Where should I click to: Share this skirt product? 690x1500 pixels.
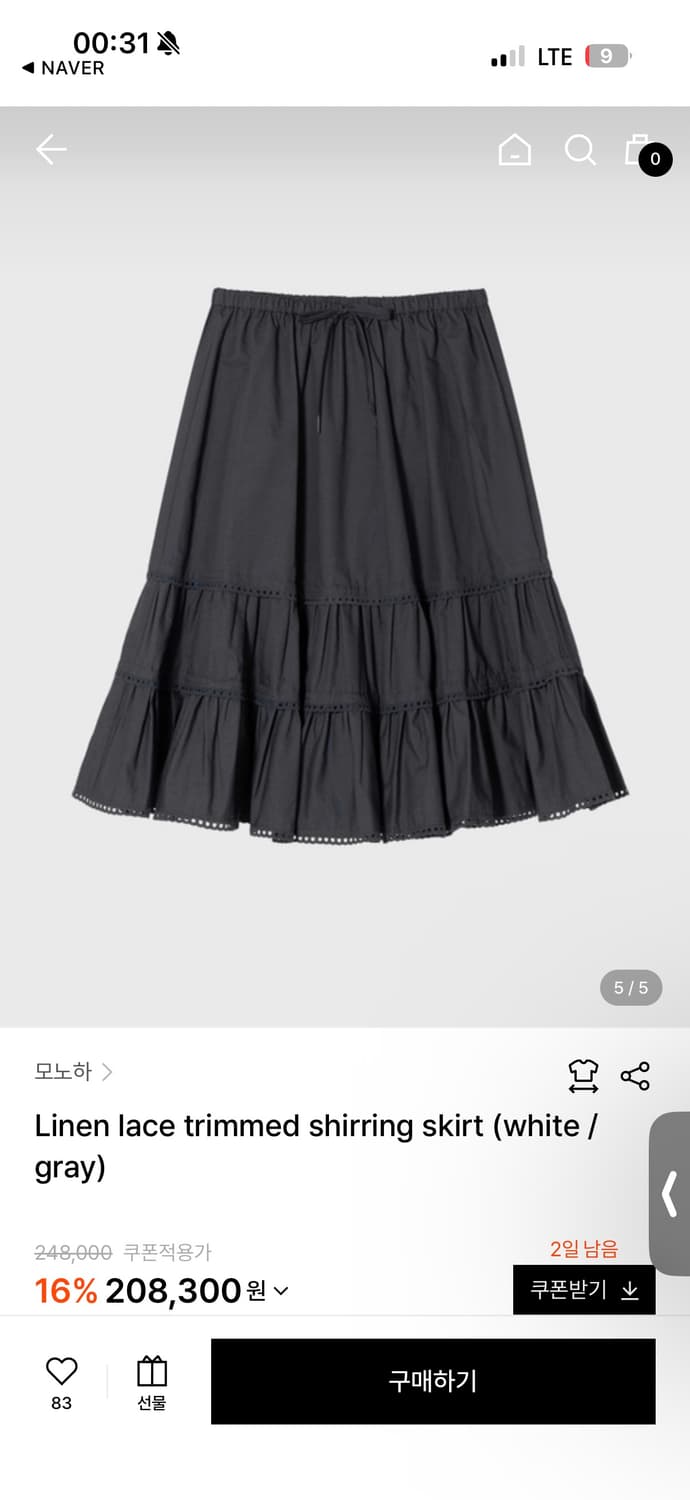pos(635,1076)
